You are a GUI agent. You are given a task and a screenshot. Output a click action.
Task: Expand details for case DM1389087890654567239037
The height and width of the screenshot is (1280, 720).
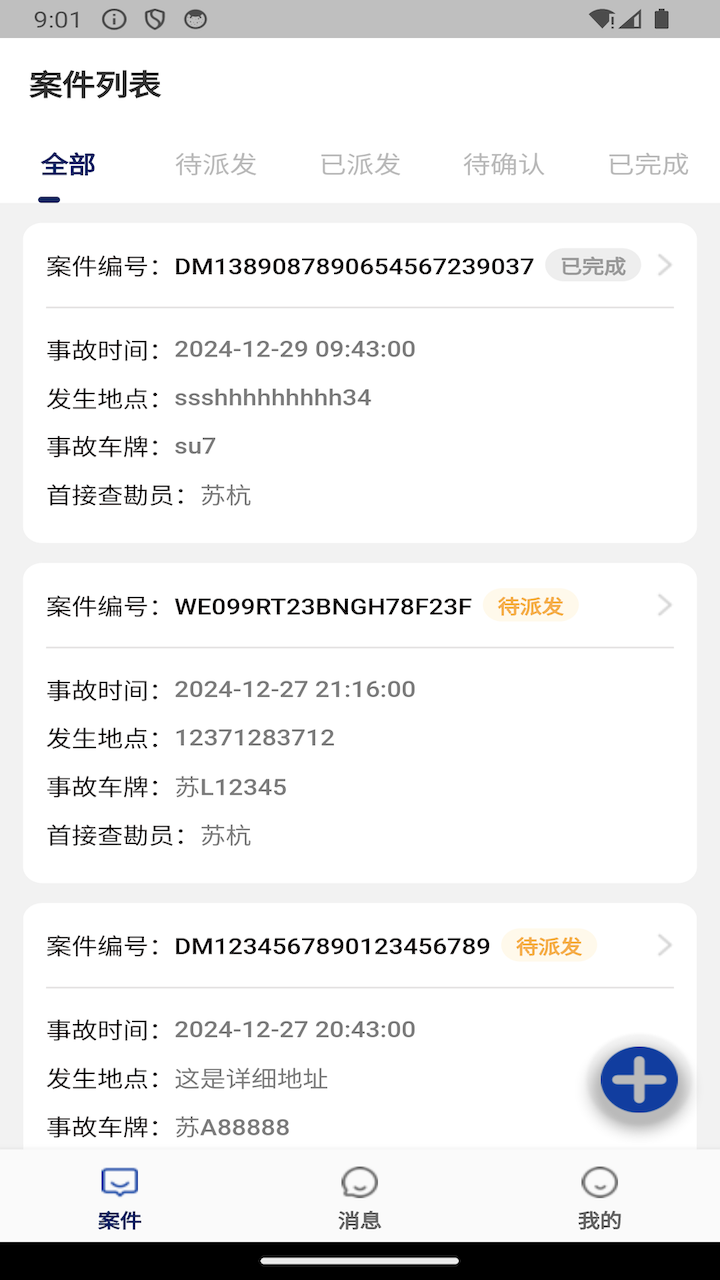coord(664,265)
